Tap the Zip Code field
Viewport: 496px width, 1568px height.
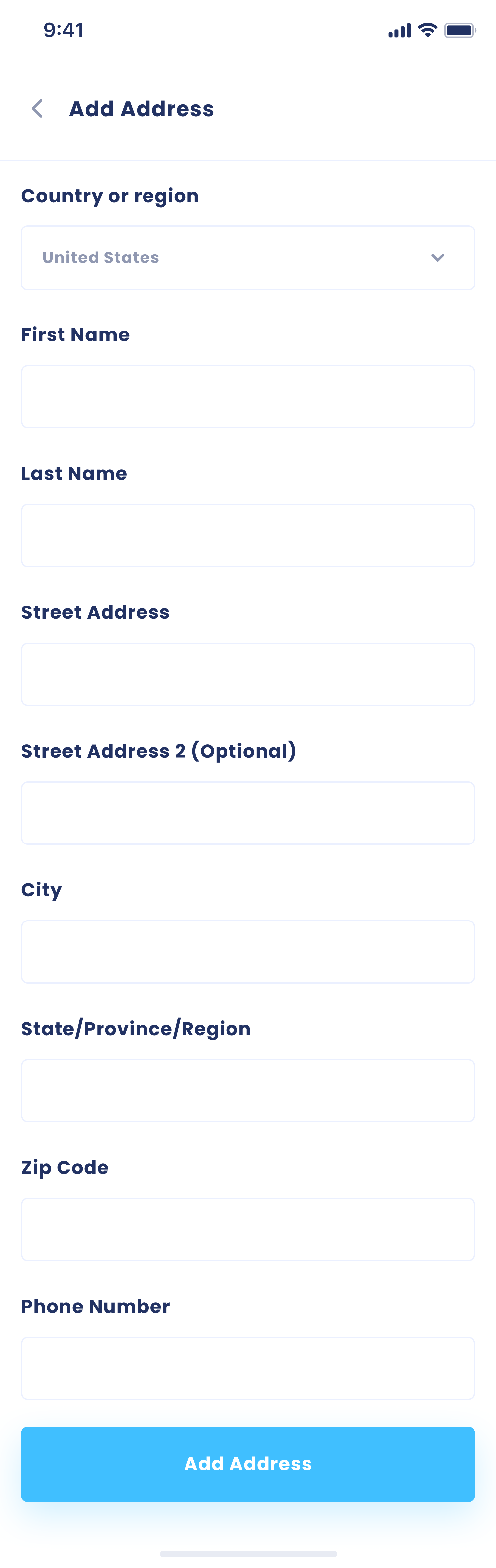point(248,1230)
